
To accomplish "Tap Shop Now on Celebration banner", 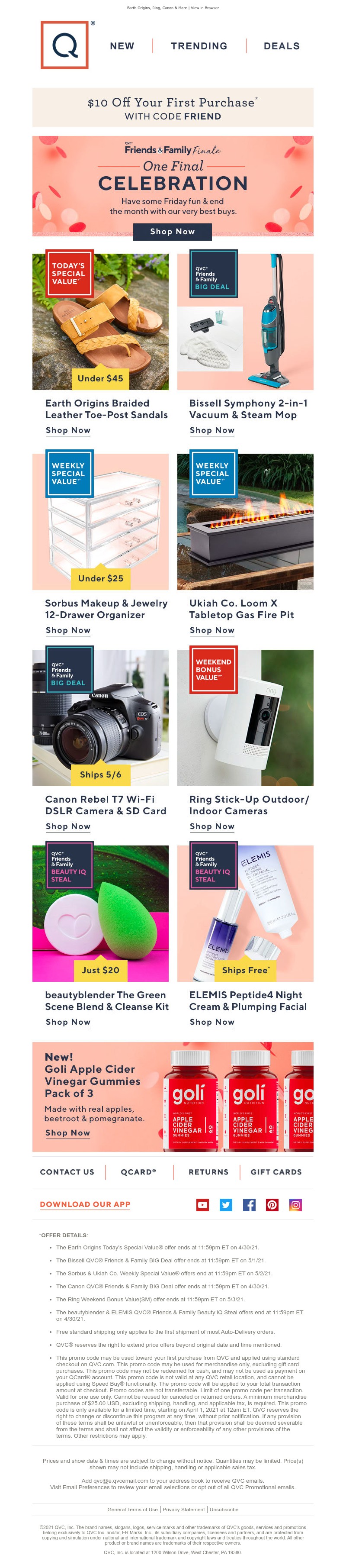I will click(x=173, y=231).
